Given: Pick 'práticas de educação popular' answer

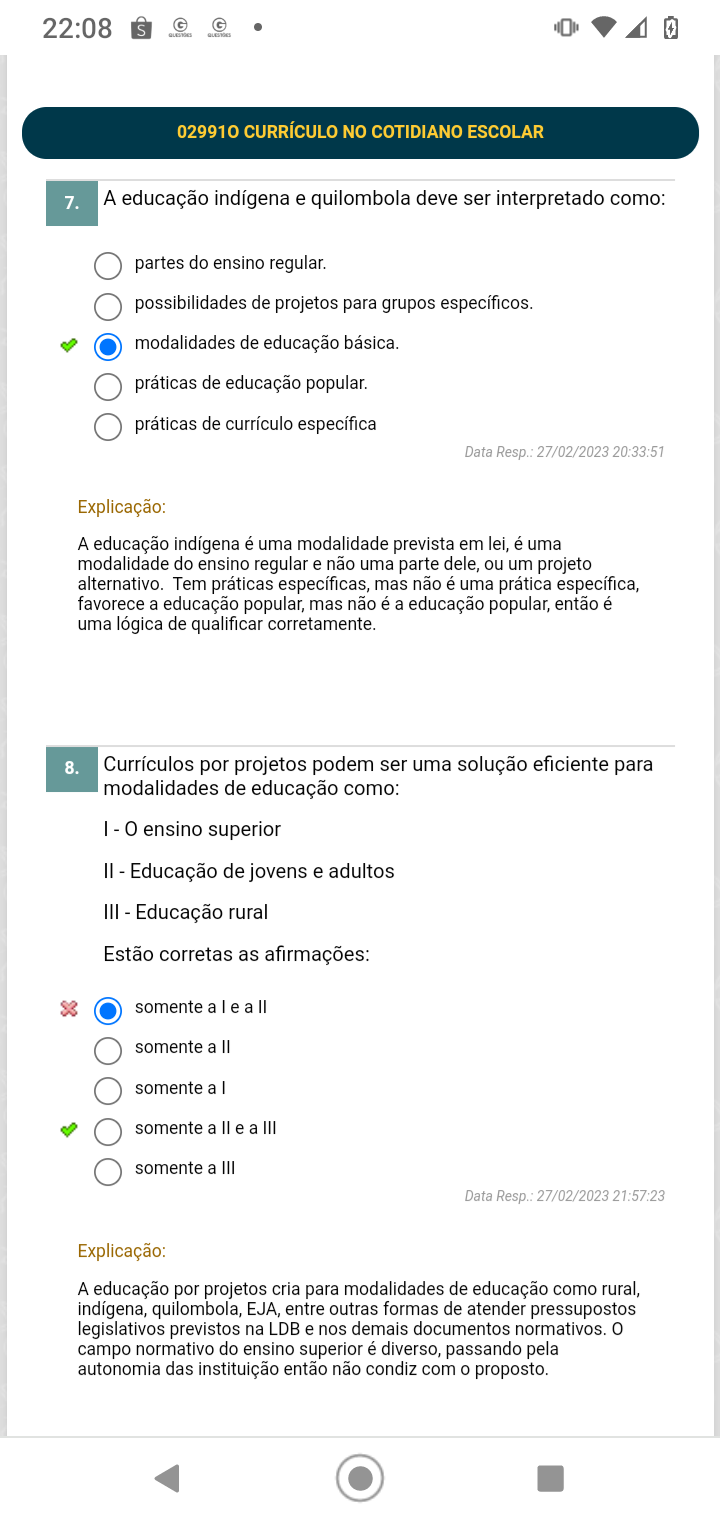Looking at the screenshot, I should pos(108,386).
